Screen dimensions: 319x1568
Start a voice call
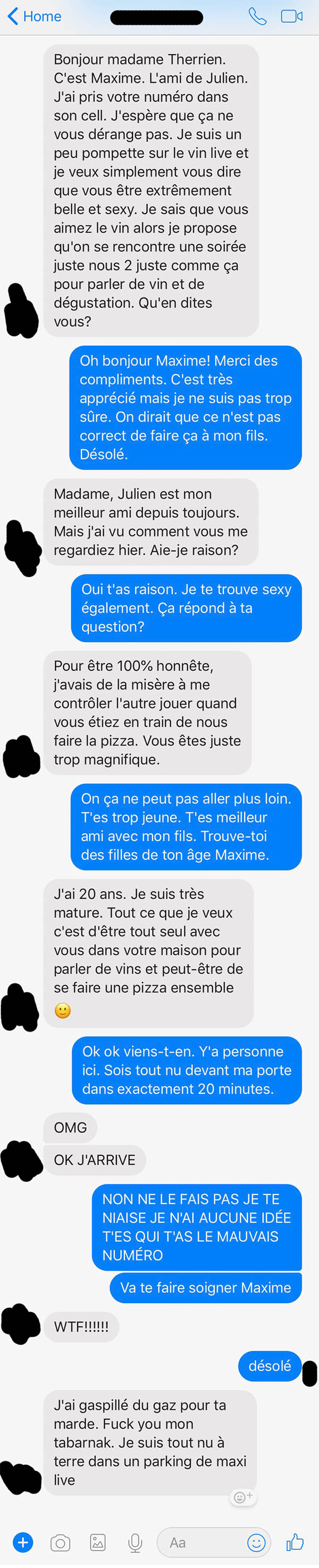click(x=257, y=16)
